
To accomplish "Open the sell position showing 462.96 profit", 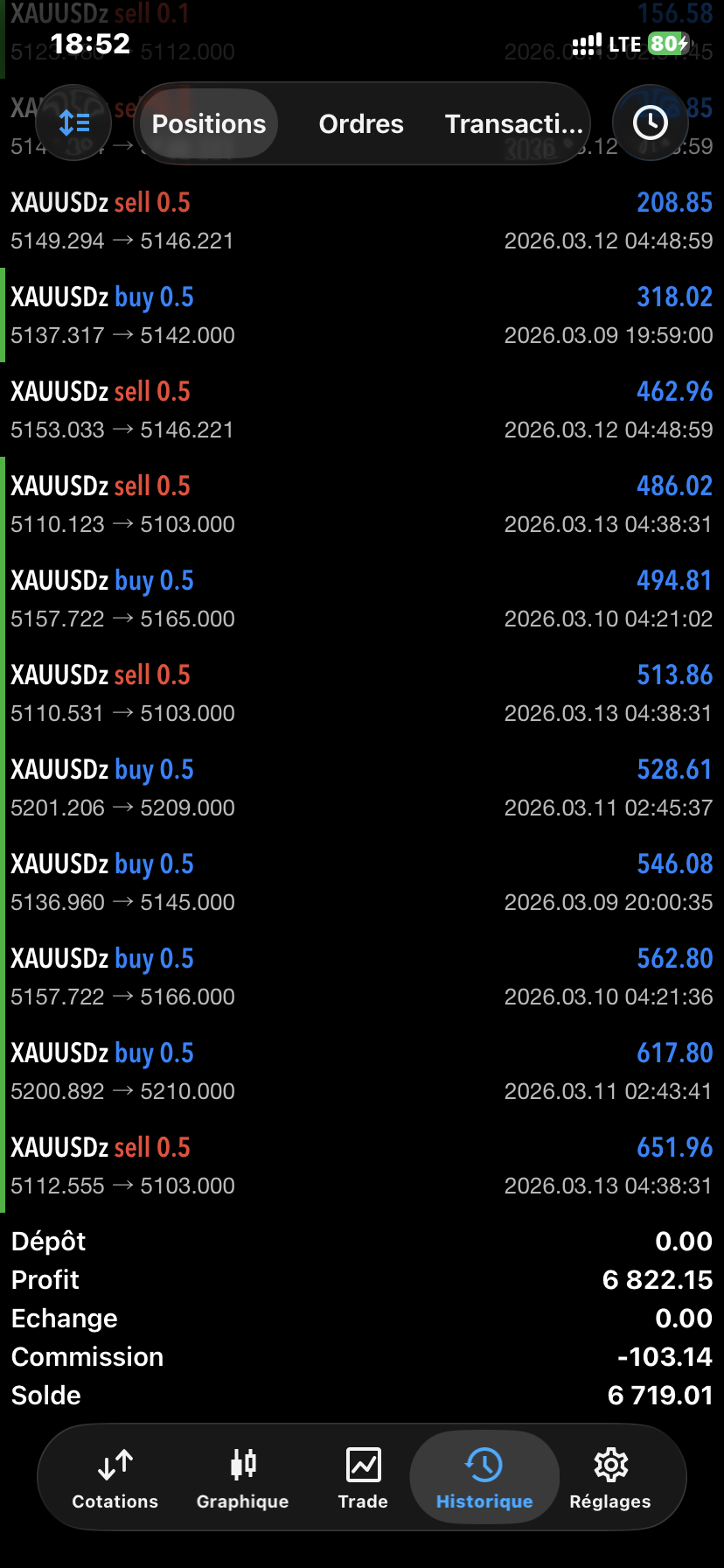I will (x=362, y=409).
